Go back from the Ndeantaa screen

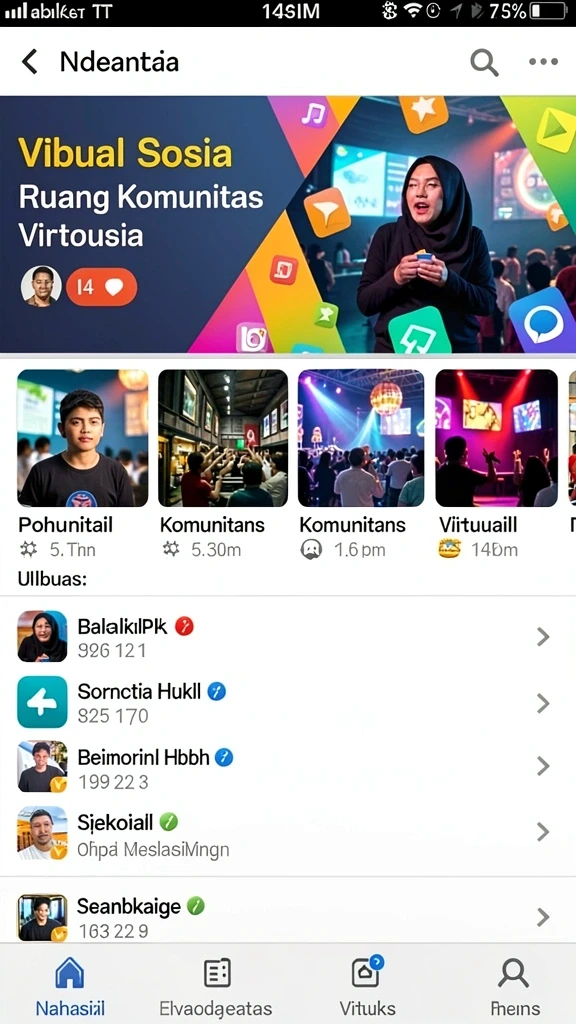coord(29,62)
